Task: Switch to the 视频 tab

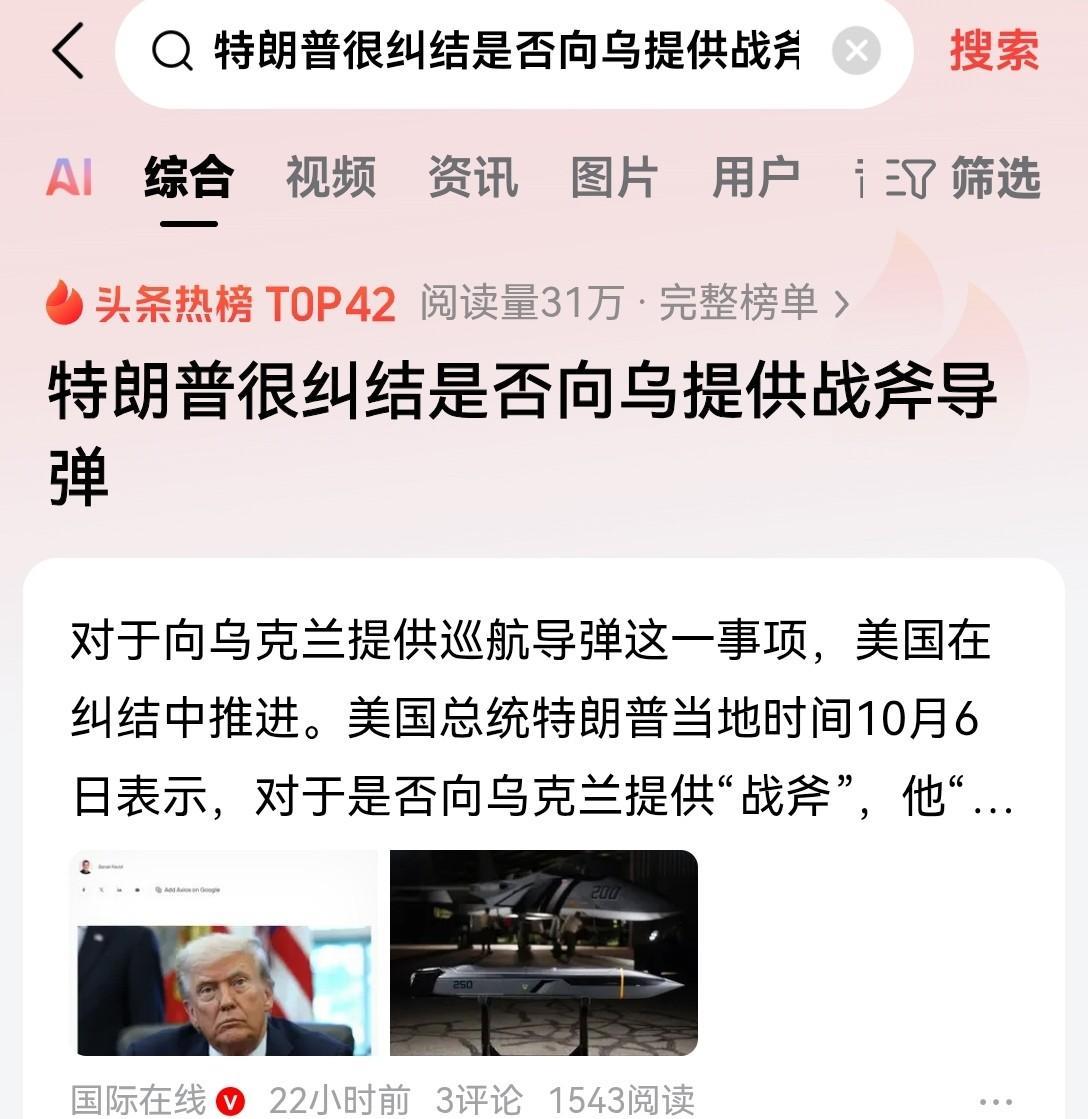Action: pyautogui.click(x=330, y=178)
